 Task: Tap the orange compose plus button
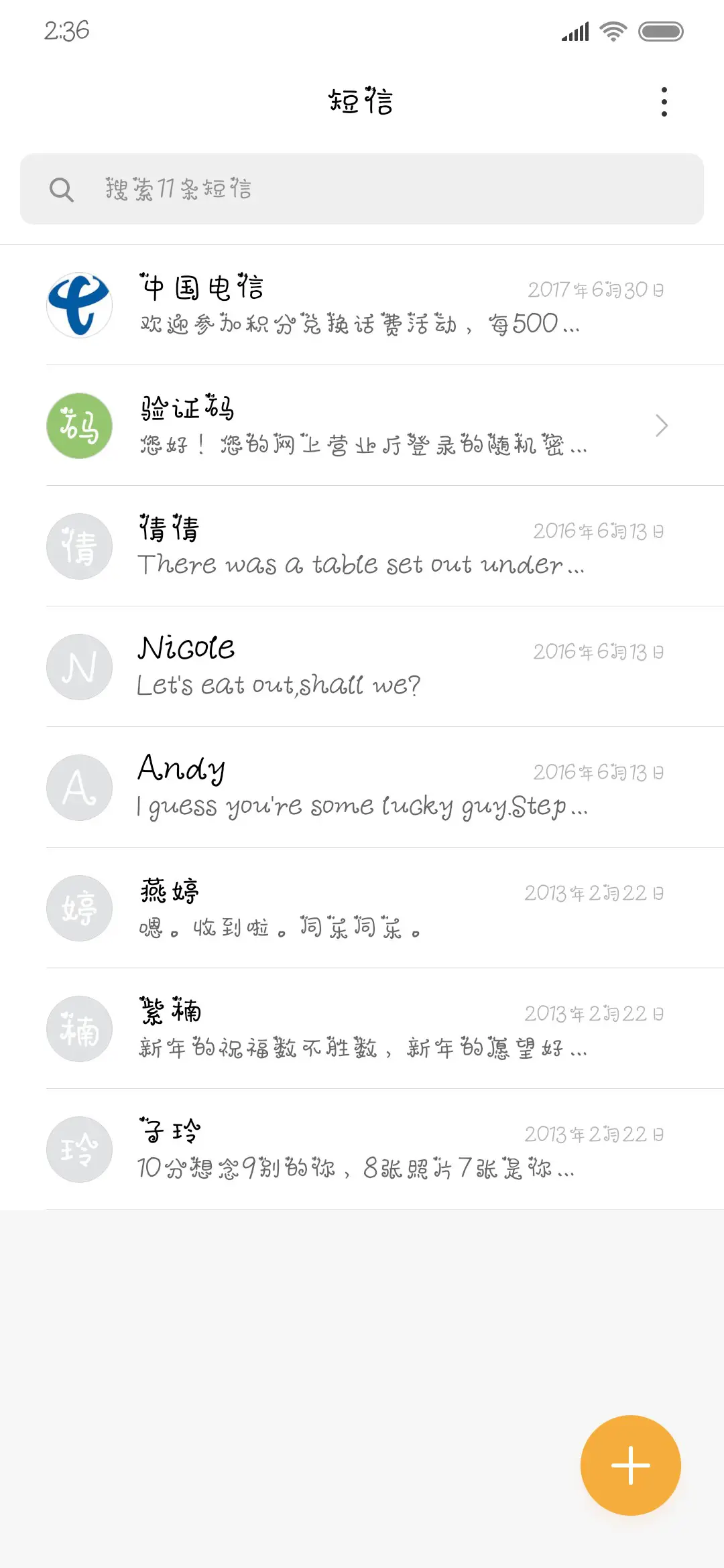pos(630,1465)
